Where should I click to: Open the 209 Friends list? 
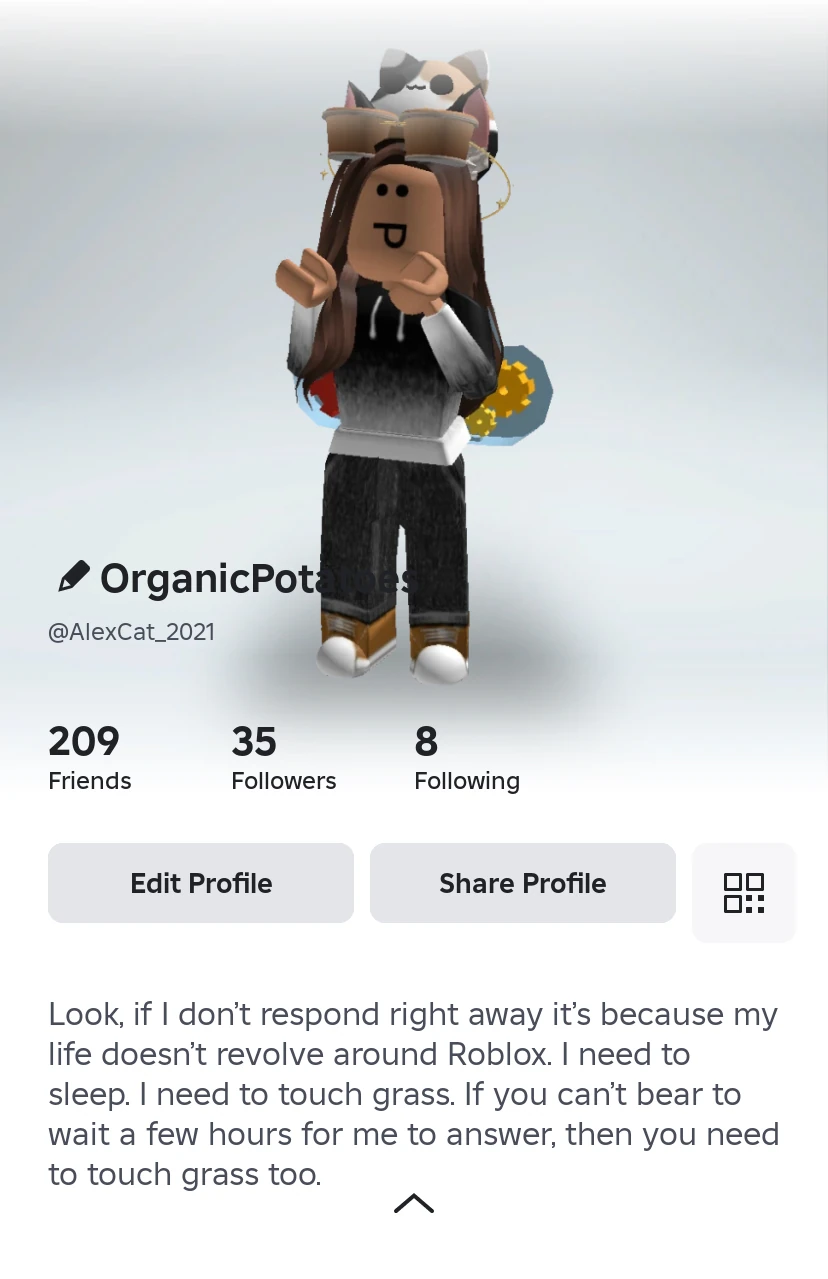[89, 760]
